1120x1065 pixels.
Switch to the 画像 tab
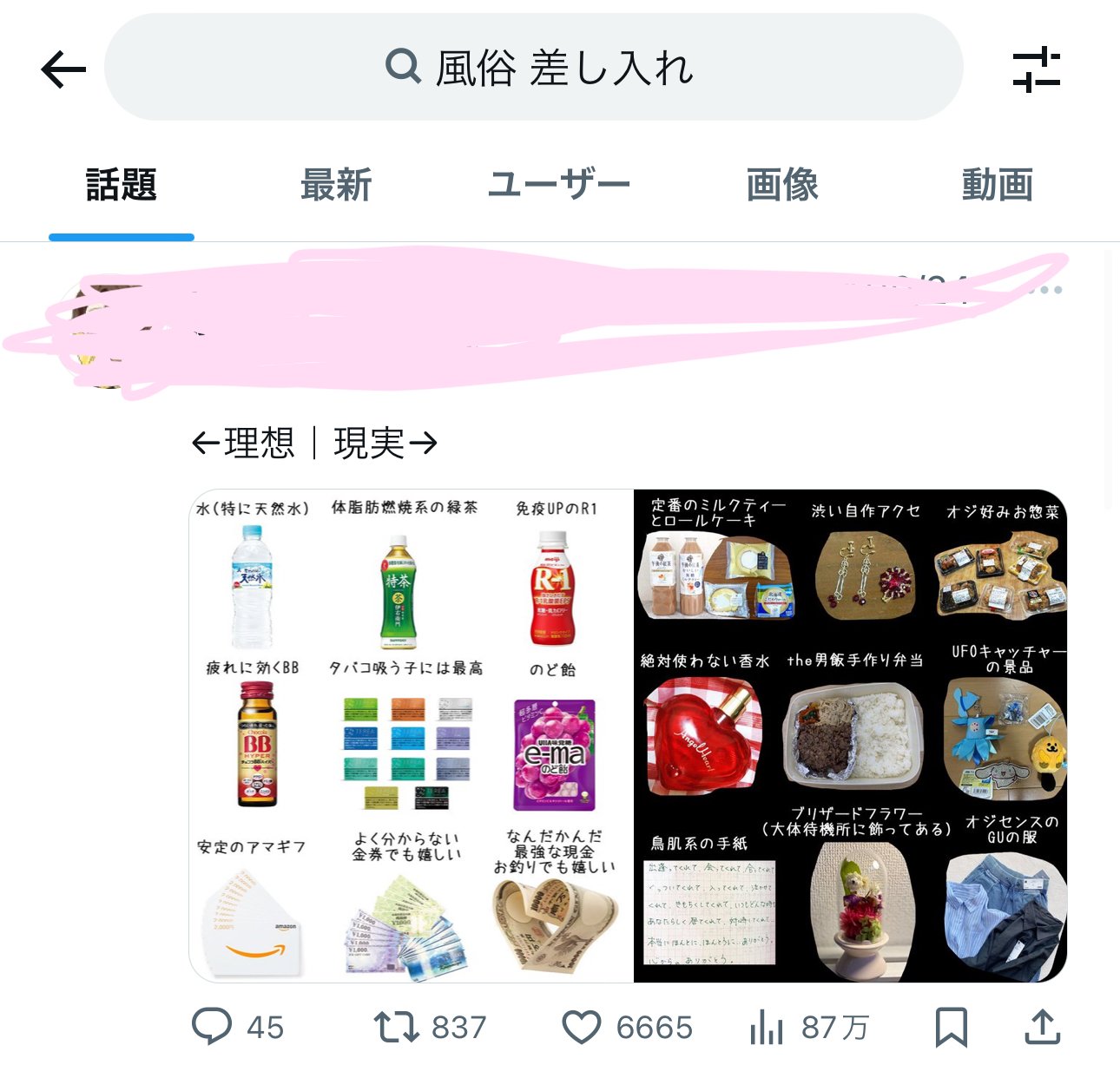coord(782,186)
